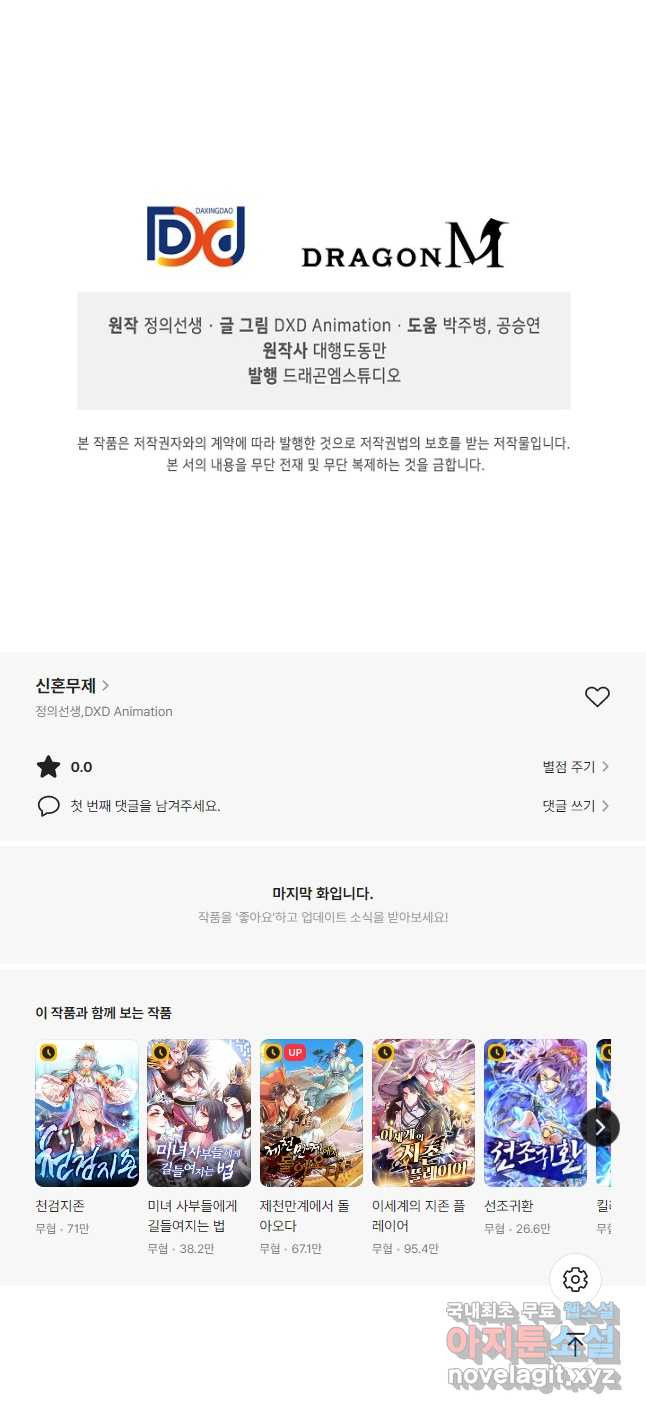Open 별점 주기 to rate the series
The image size is (646, 1414).
point(575,767)
